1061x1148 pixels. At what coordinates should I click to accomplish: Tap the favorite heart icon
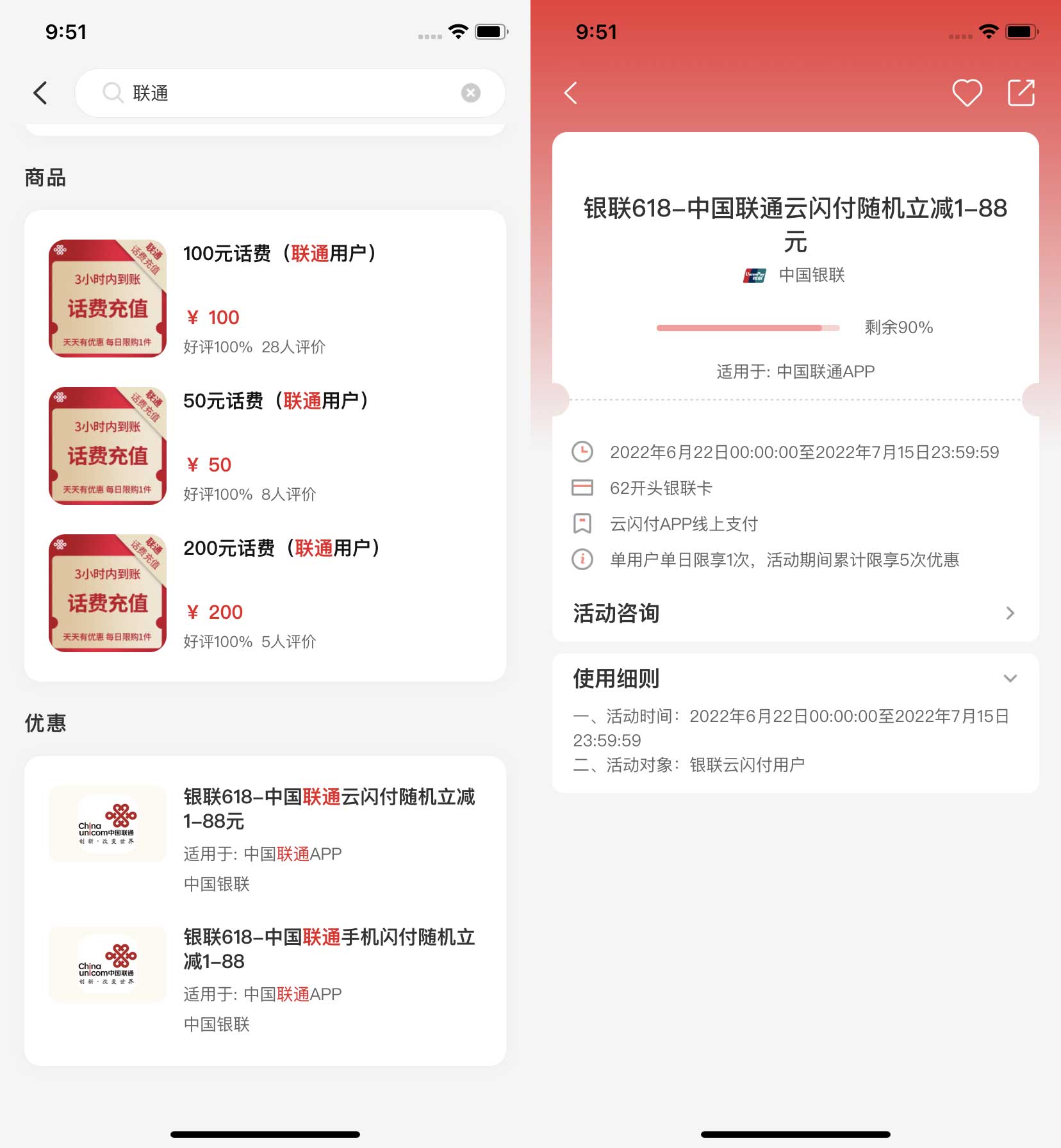click(x=967, y=92)
